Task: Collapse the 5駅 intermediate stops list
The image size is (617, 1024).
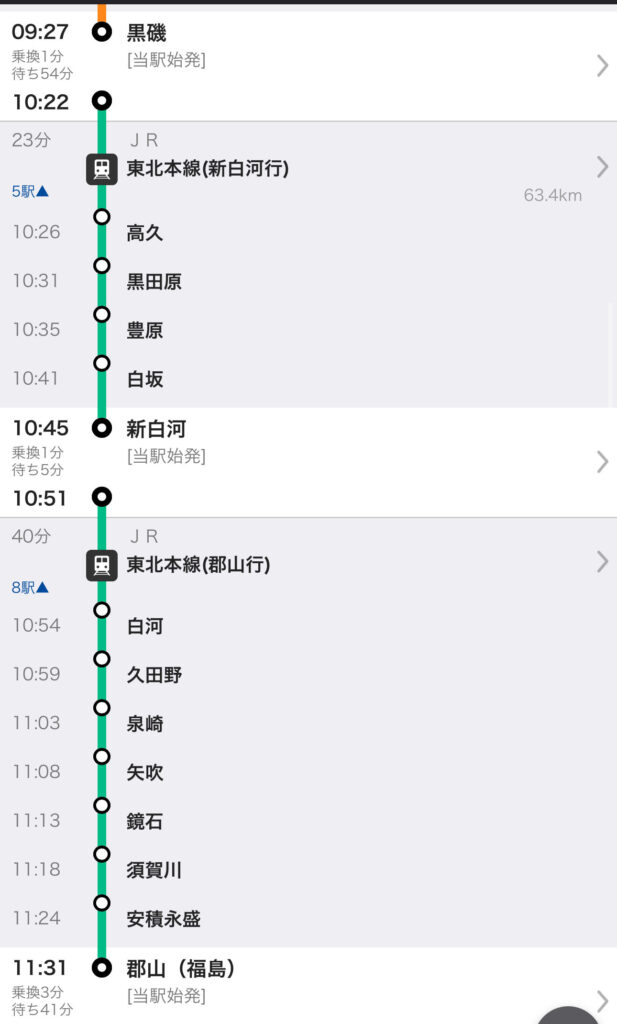Action: tap(30, 191)
